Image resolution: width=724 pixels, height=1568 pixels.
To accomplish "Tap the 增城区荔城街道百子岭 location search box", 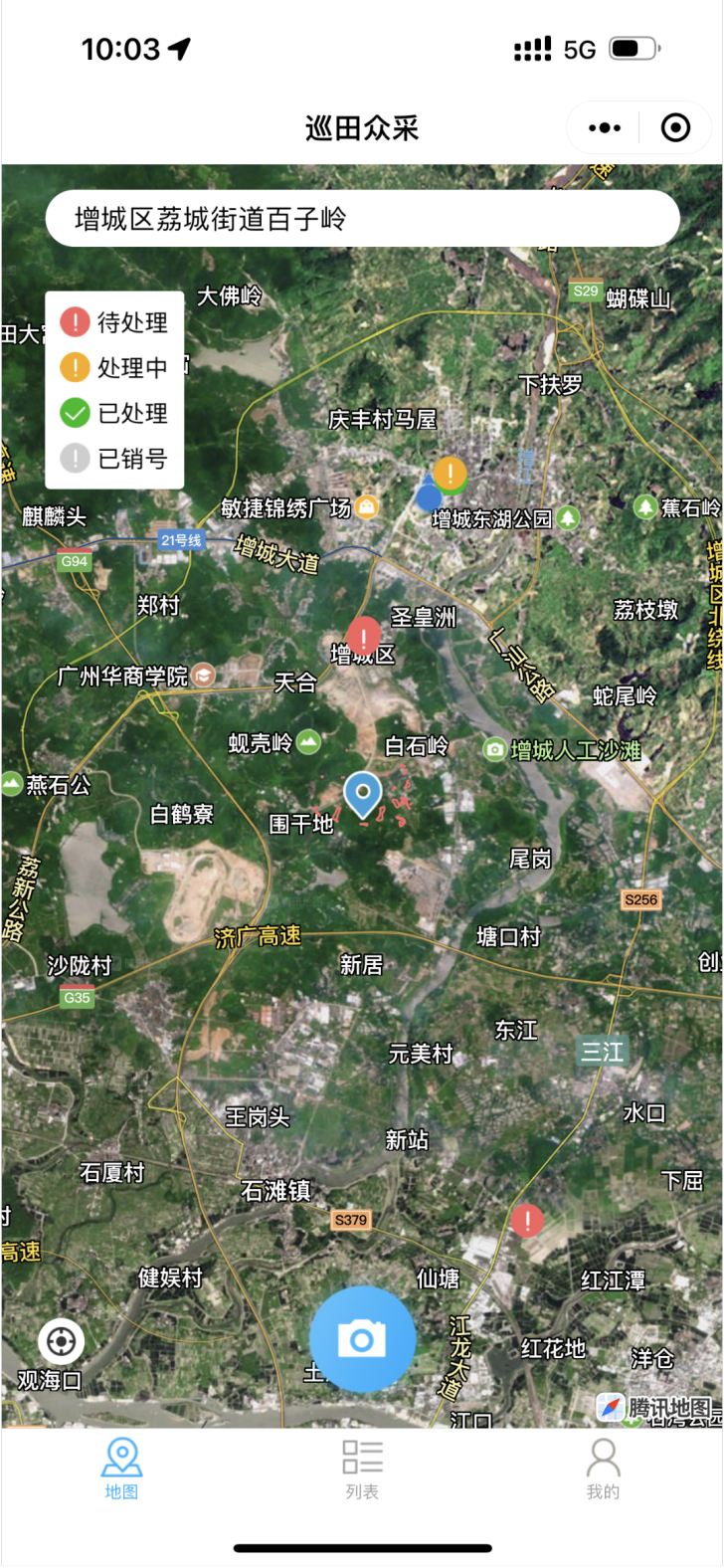I will (x=362, y=219).
